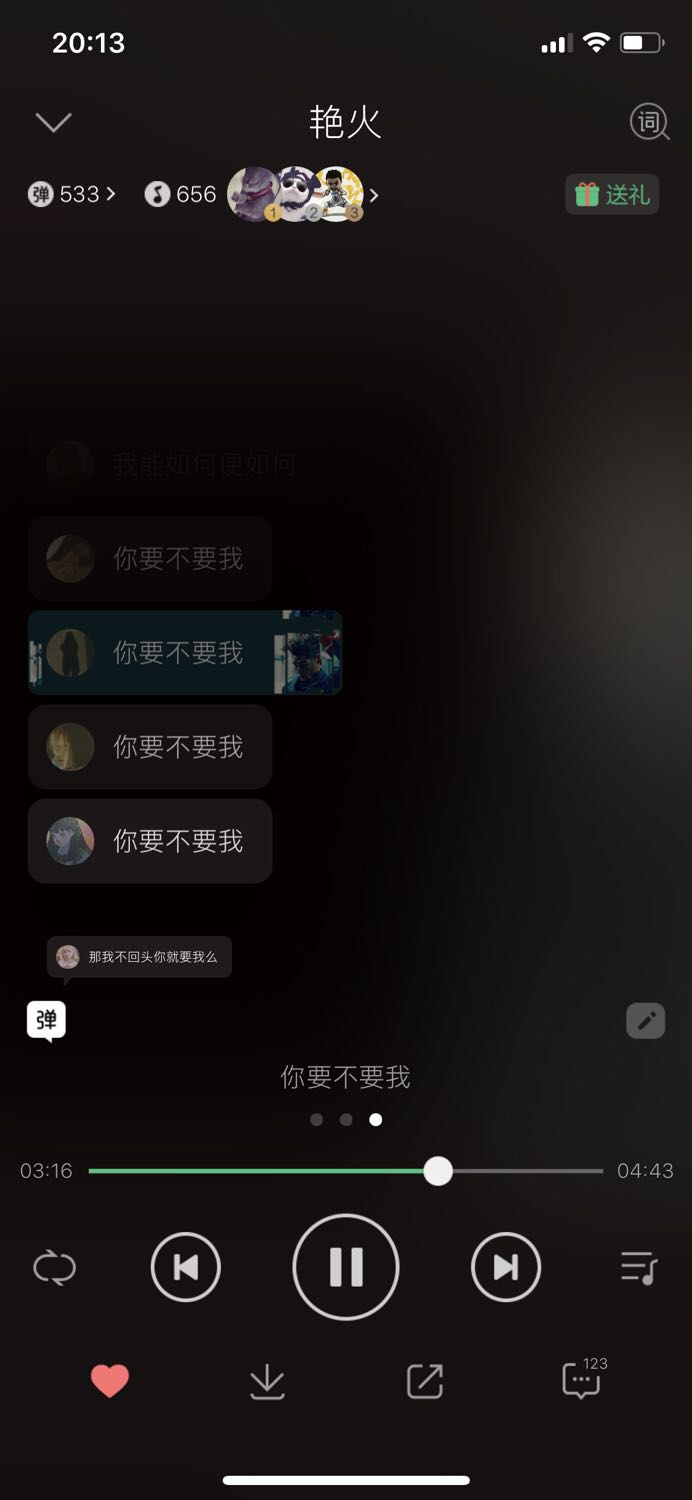Share the song

tap(424, 1382)
